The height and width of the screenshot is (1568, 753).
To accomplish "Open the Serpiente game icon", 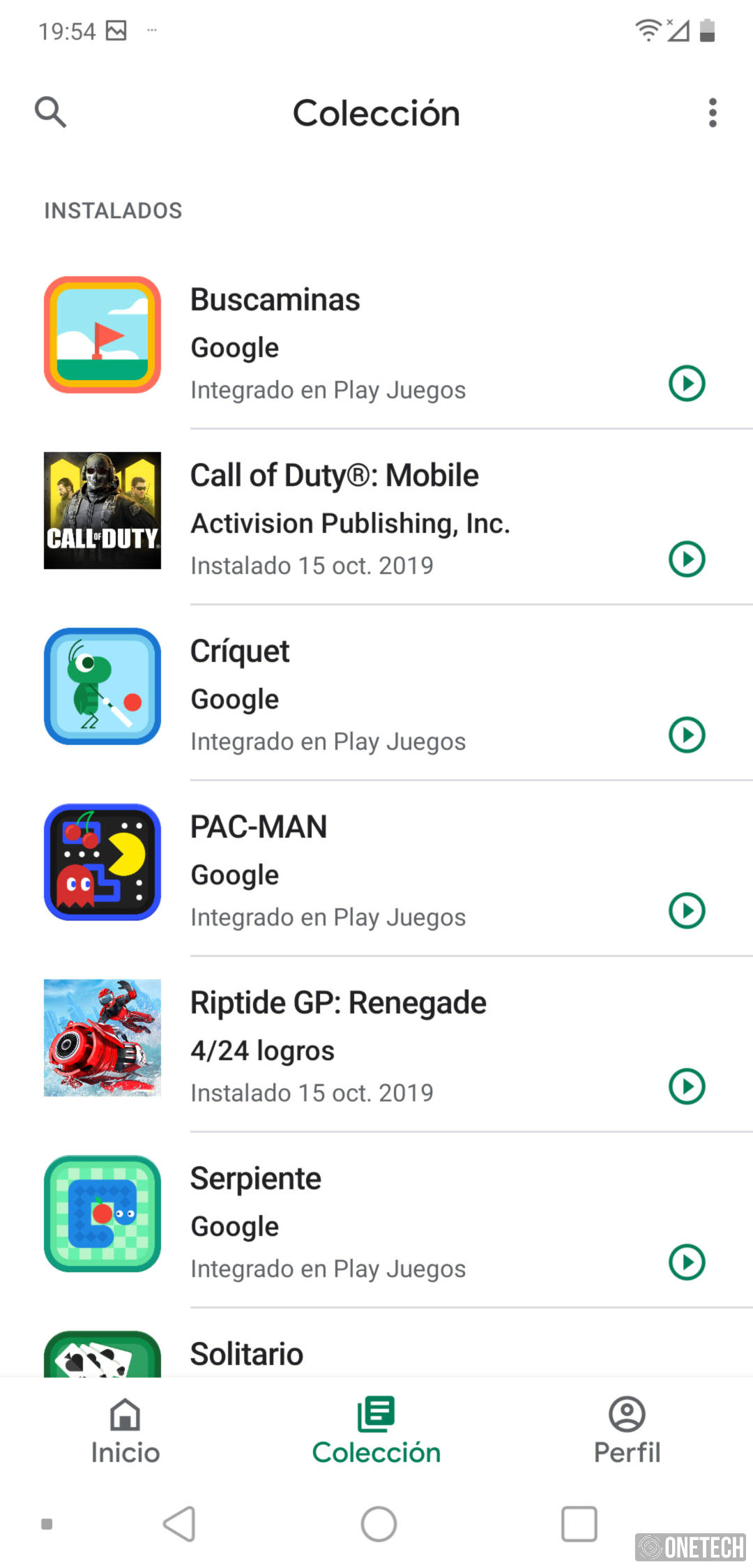I will pyautogui.click(x=102, y=1214).
